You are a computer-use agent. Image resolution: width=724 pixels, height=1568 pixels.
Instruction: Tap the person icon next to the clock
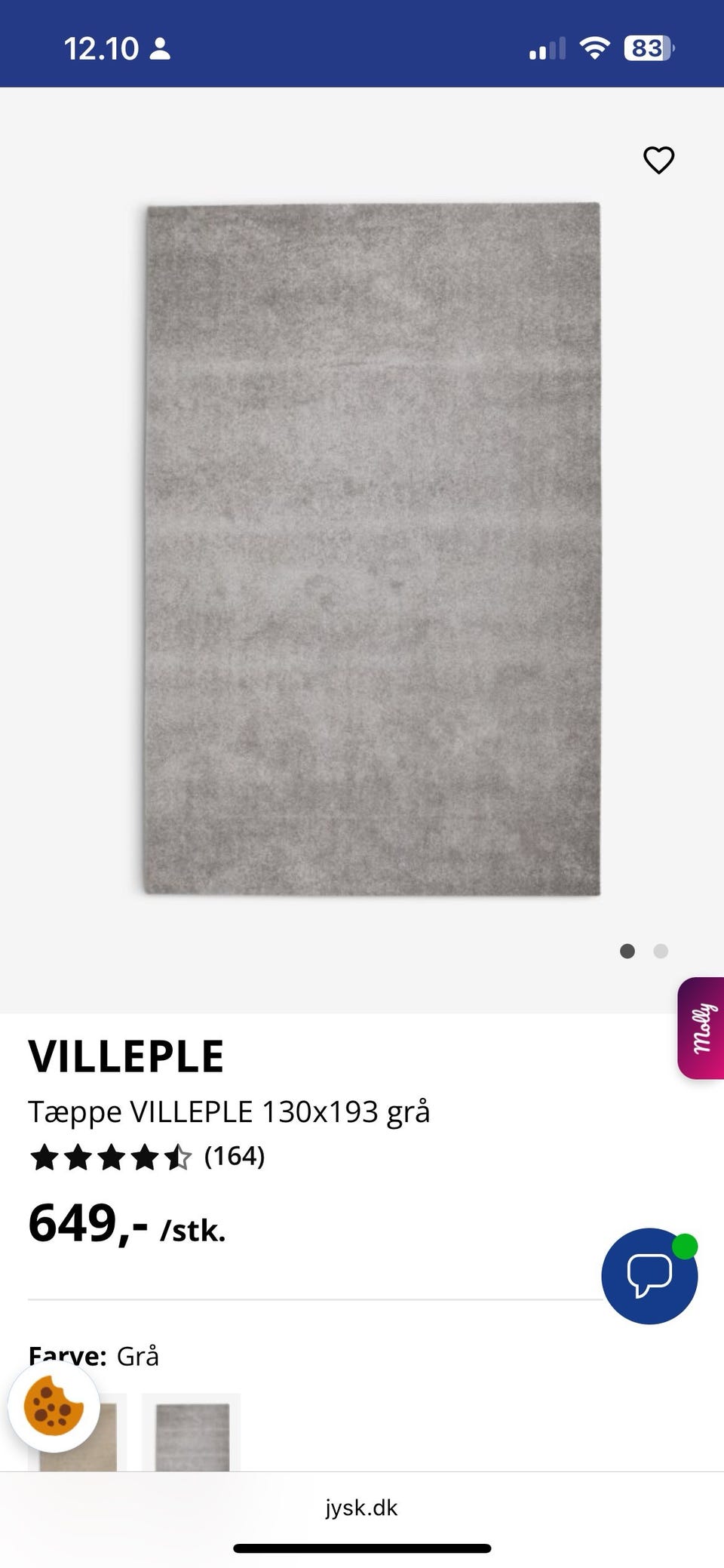(161, 48)
